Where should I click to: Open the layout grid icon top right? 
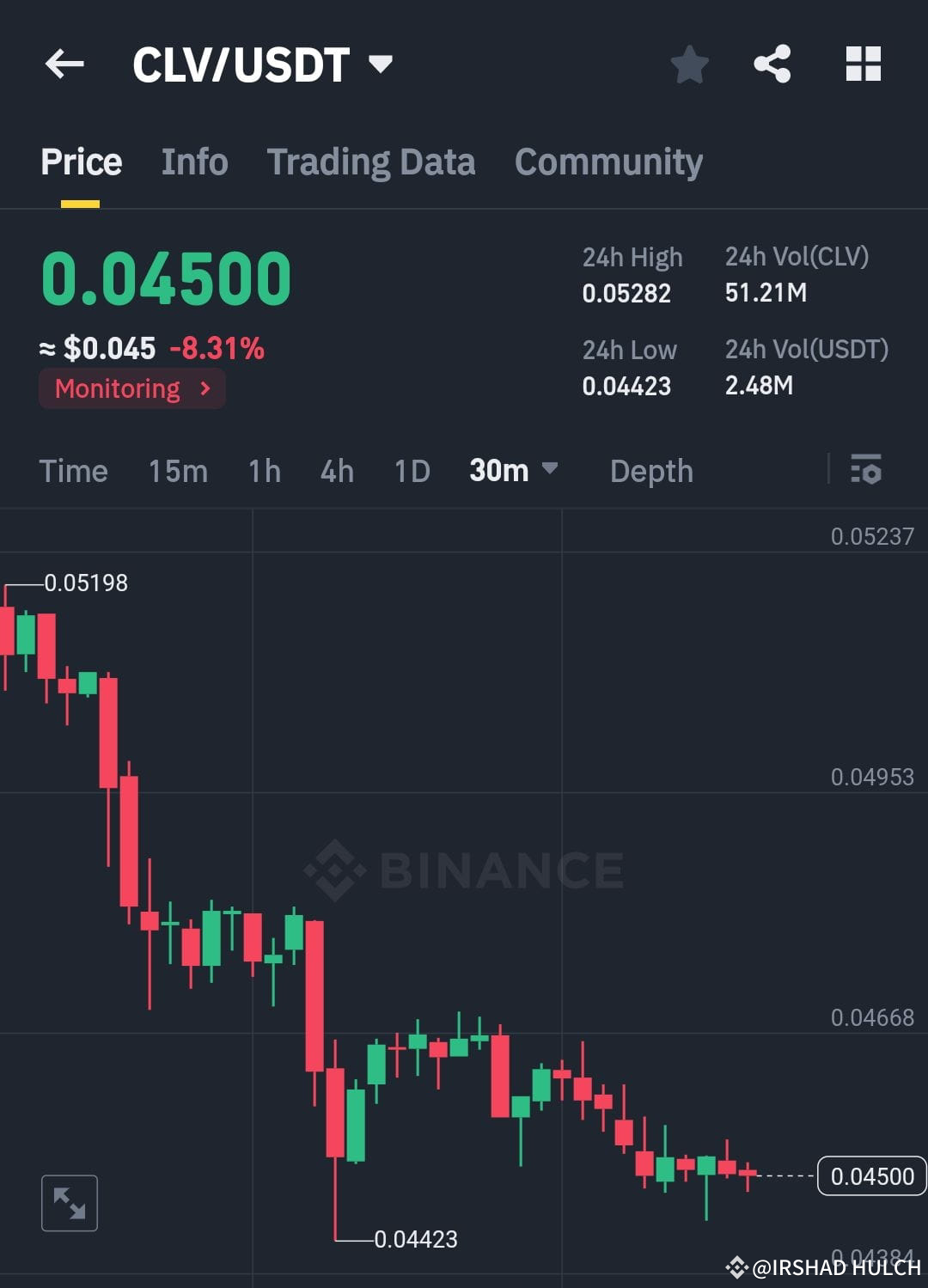863,64
